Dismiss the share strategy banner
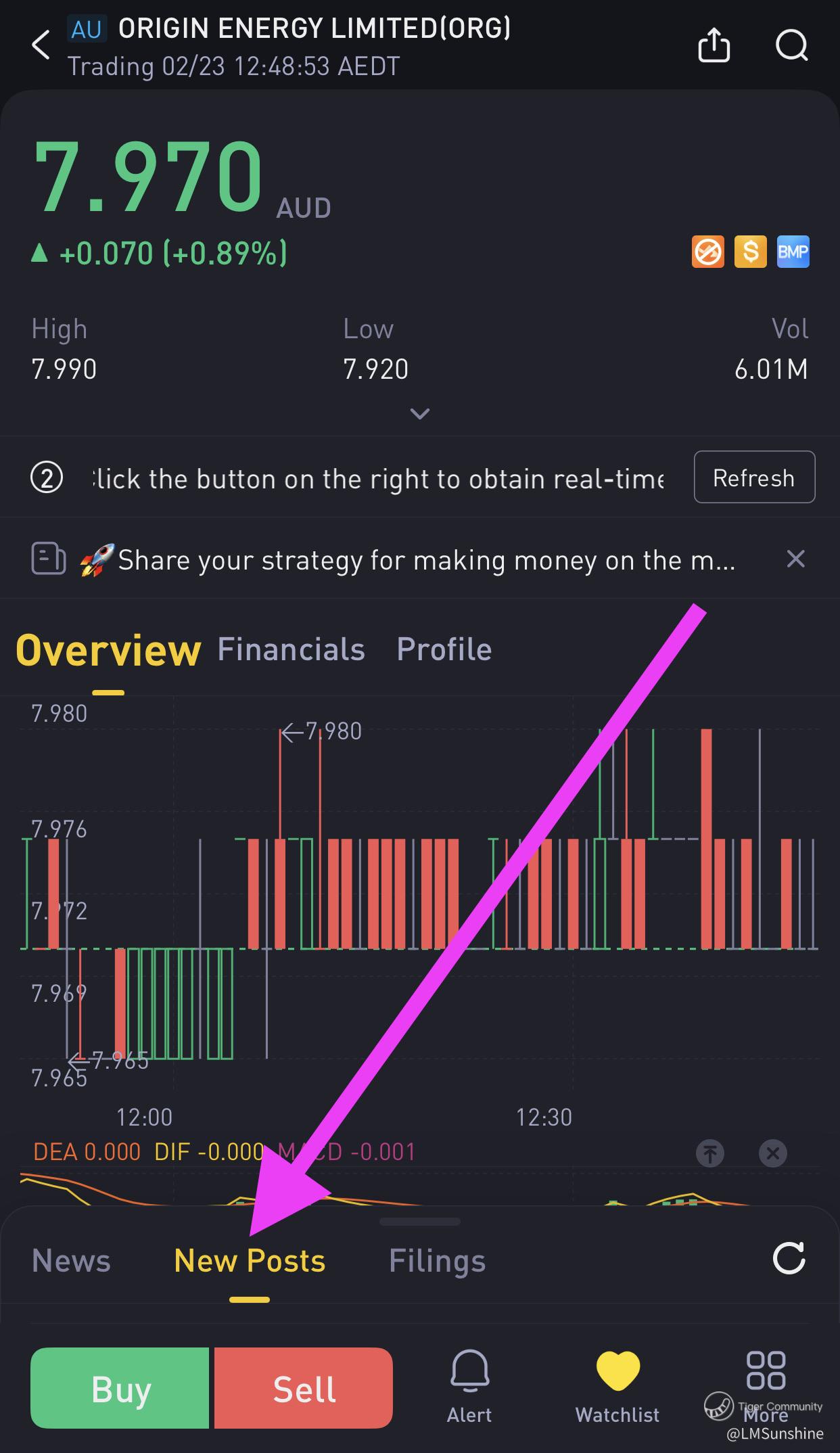The width and height of the screenshot is (840, 1453). [795, 559]
